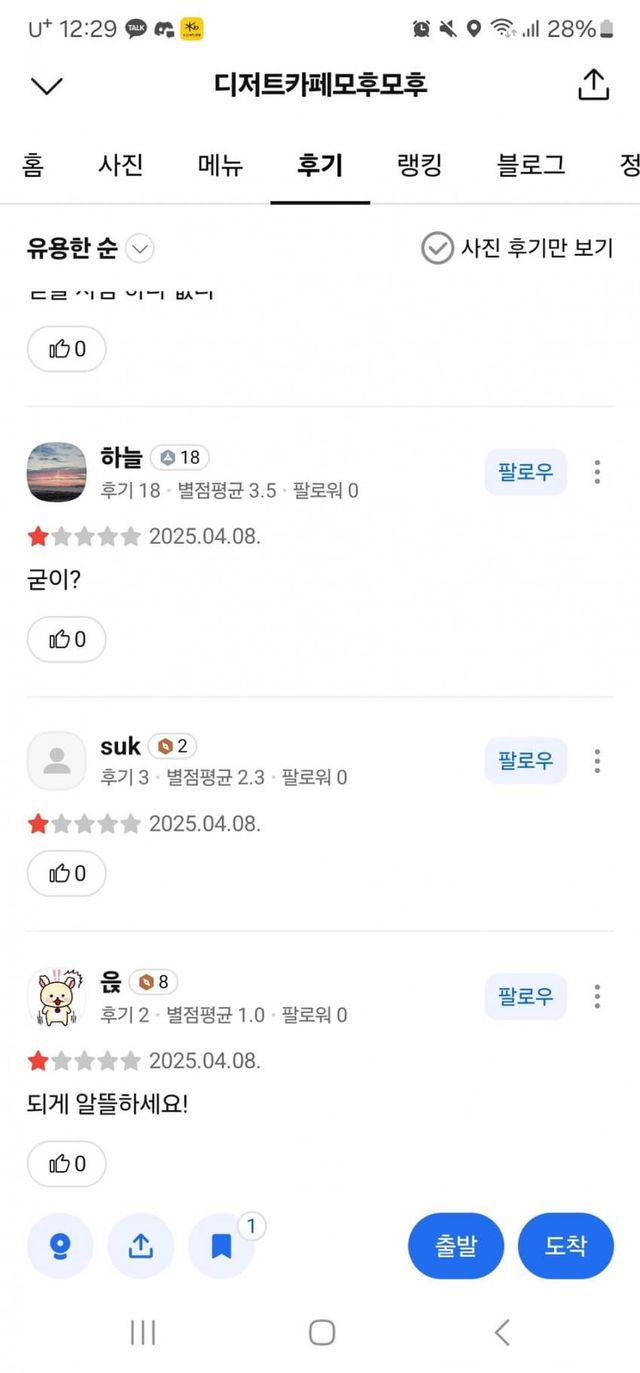This screenshot has width=640, height=1373.
Task: Like the 되게 알뜰하세요! review
Action: (66, 1163)
